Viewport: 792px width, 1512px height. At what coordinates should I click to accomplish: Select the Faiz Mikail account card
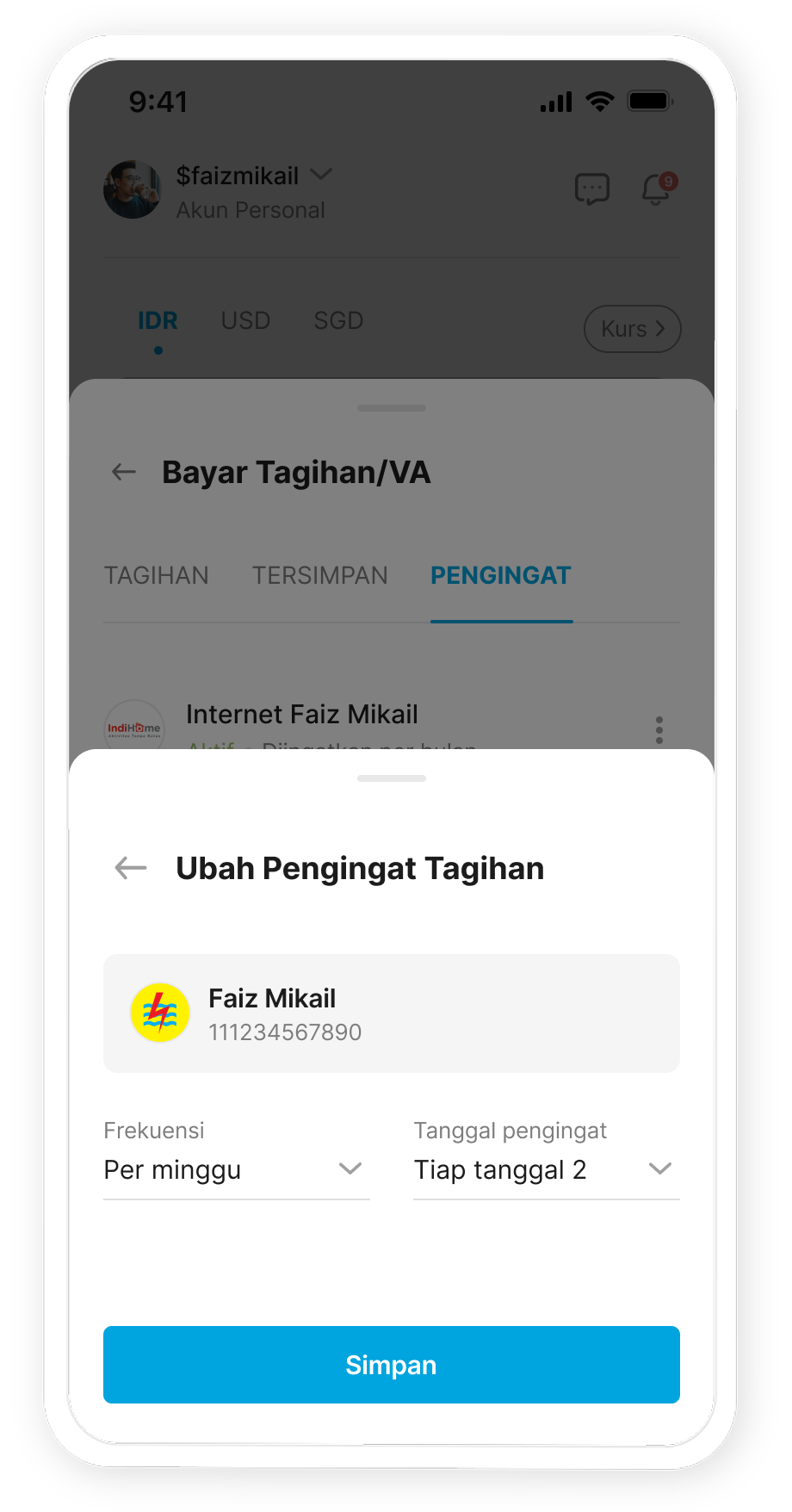coord(391,1013)
